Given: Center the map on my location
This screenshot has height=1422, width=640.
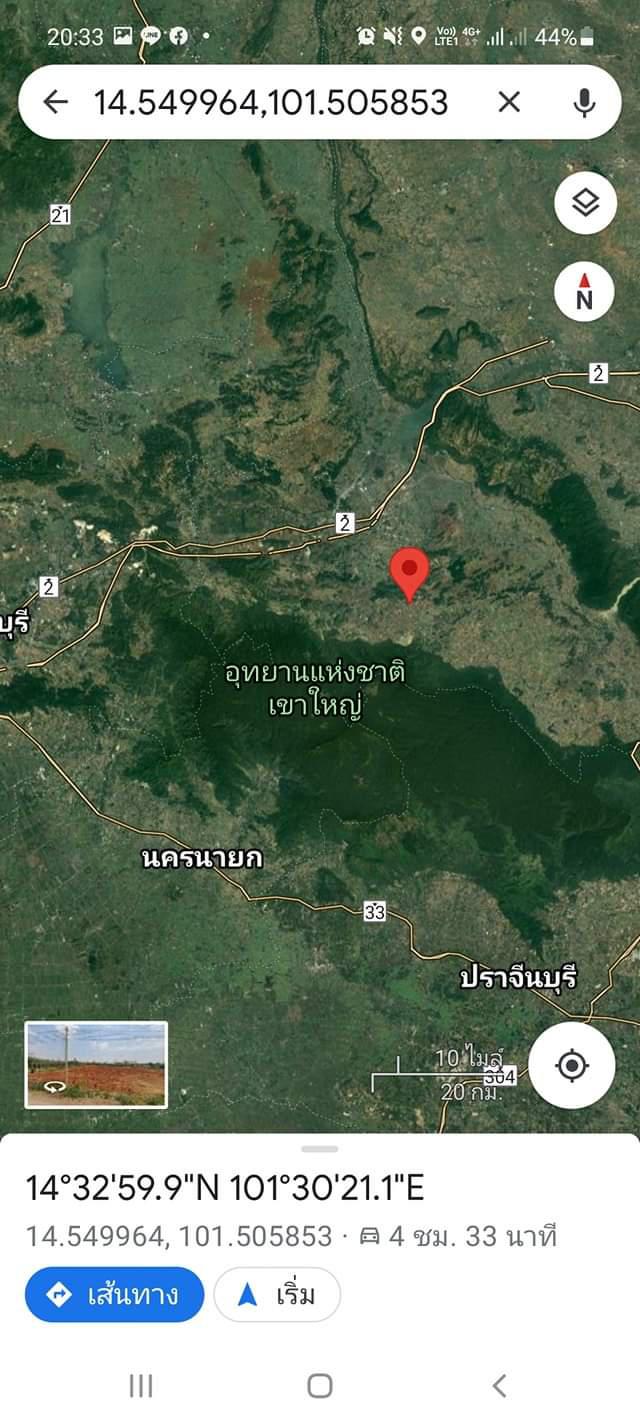Looking at the screenshot, I should coord(572,1066).
